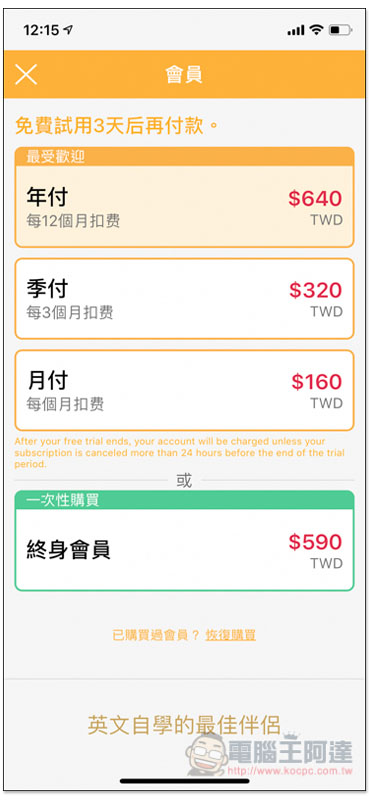Tap the 恢復購買 restore purchase link
This screenshot has height=800, width=369.
point(230,635)
